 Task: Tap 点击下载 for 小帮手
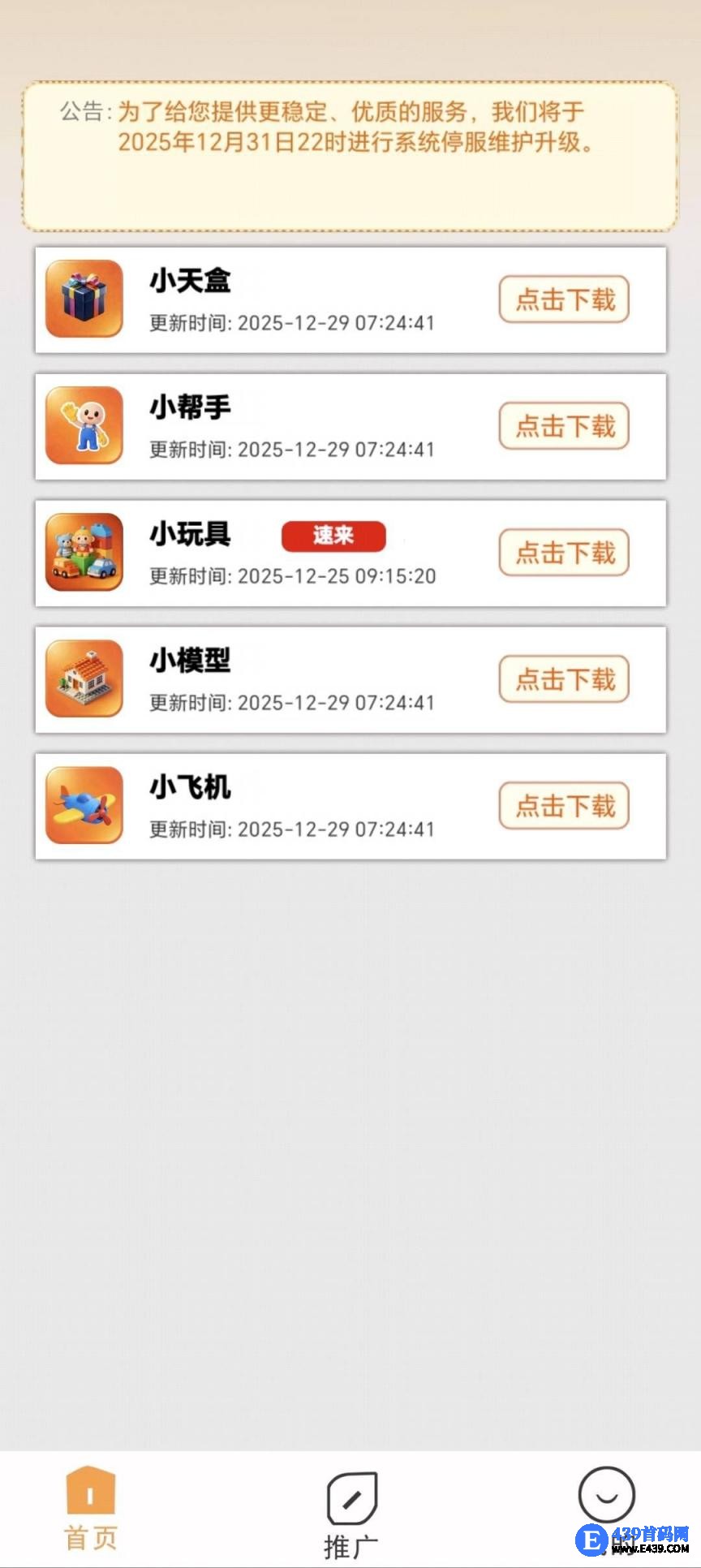564,426
